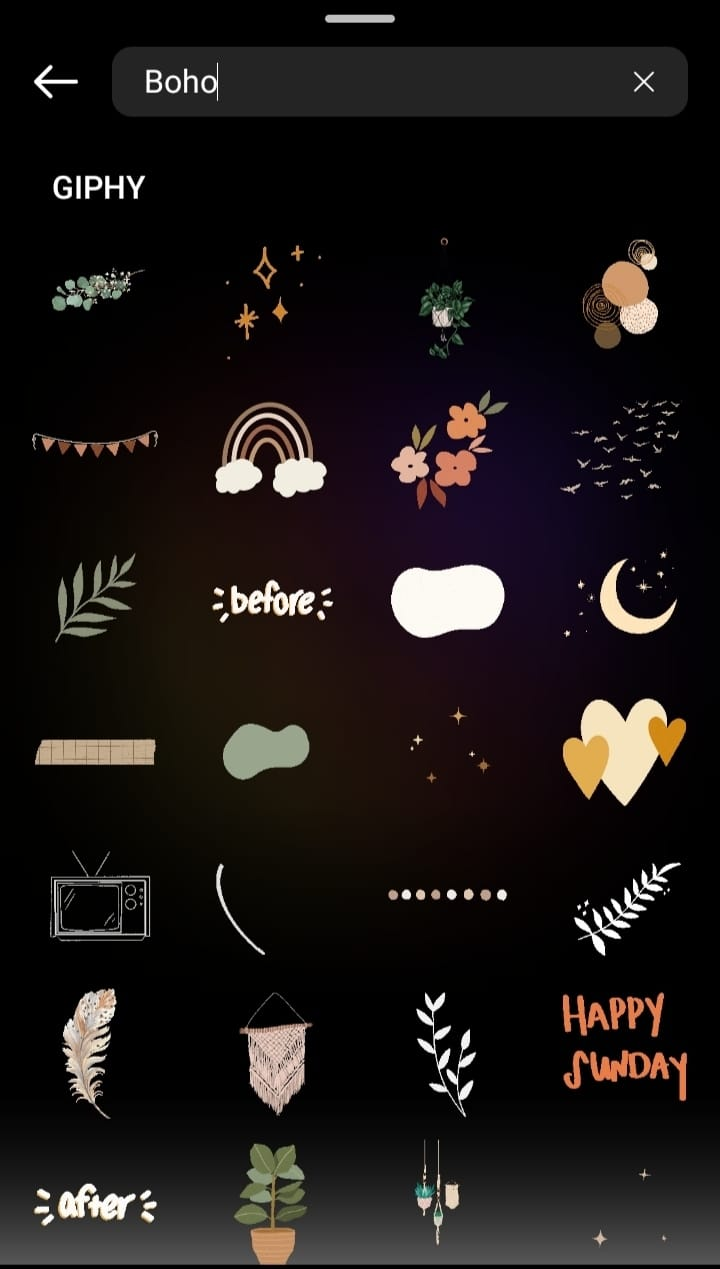The width and height of the screenshot is (720, 1269).
Task: Select the eucalyptus branch sticker
Action: point(96,289)
